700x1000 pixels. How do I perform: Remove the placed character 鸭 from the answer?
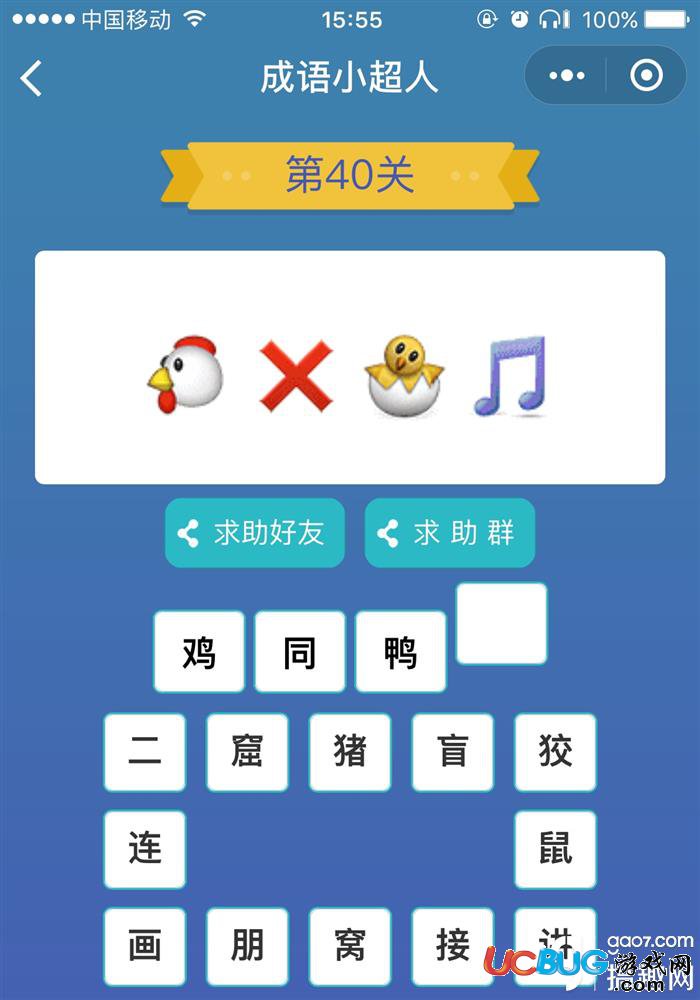(x=400, y=652)
